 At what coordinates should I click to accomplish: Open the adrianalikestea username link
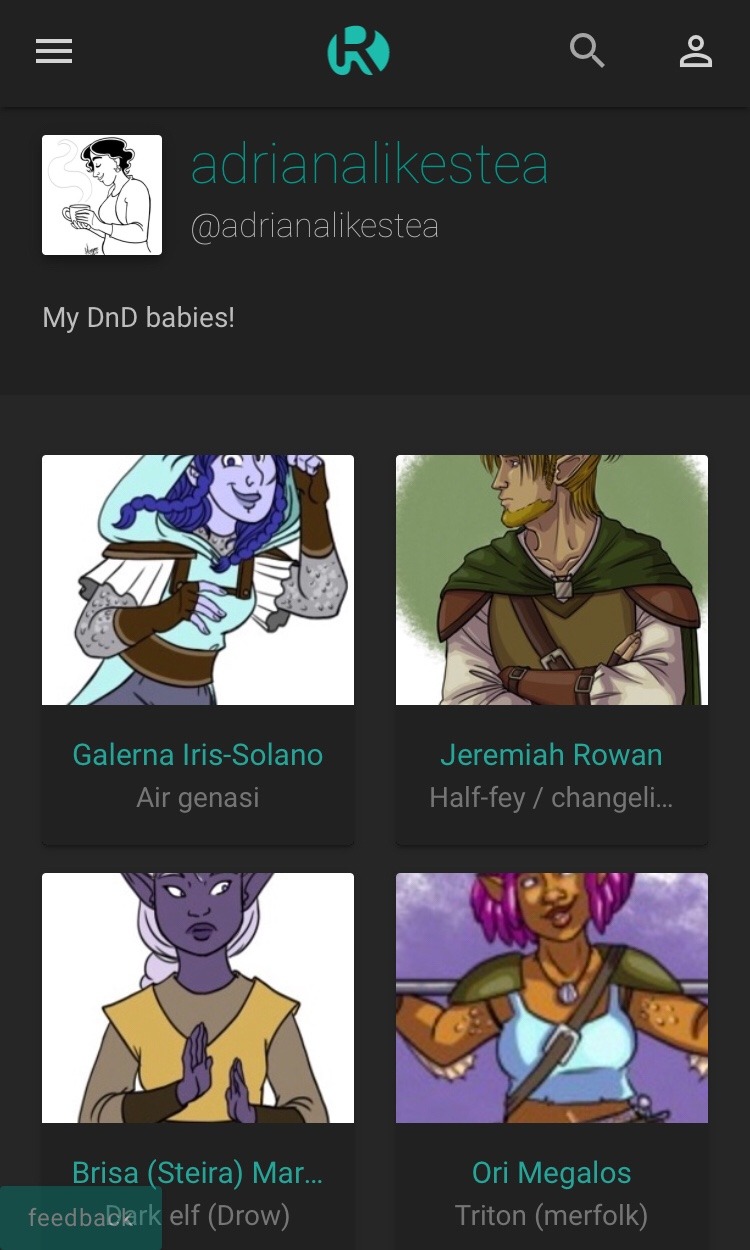[369, 165]
